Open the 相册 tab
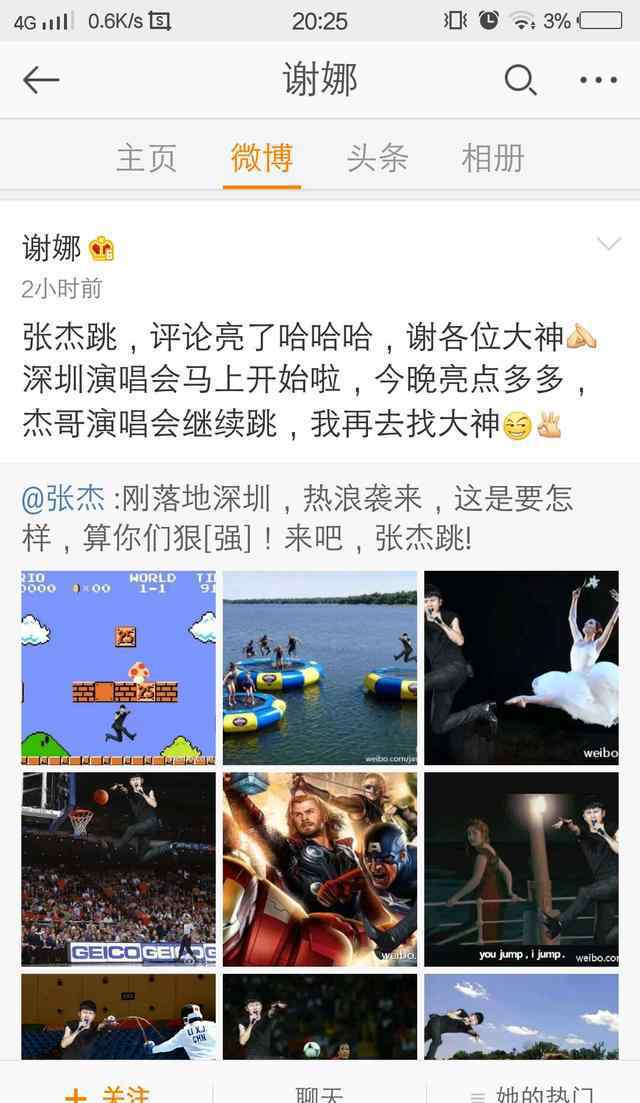Image resolution: width=640 pixels, height=1103 pixels. pos(492,158)
